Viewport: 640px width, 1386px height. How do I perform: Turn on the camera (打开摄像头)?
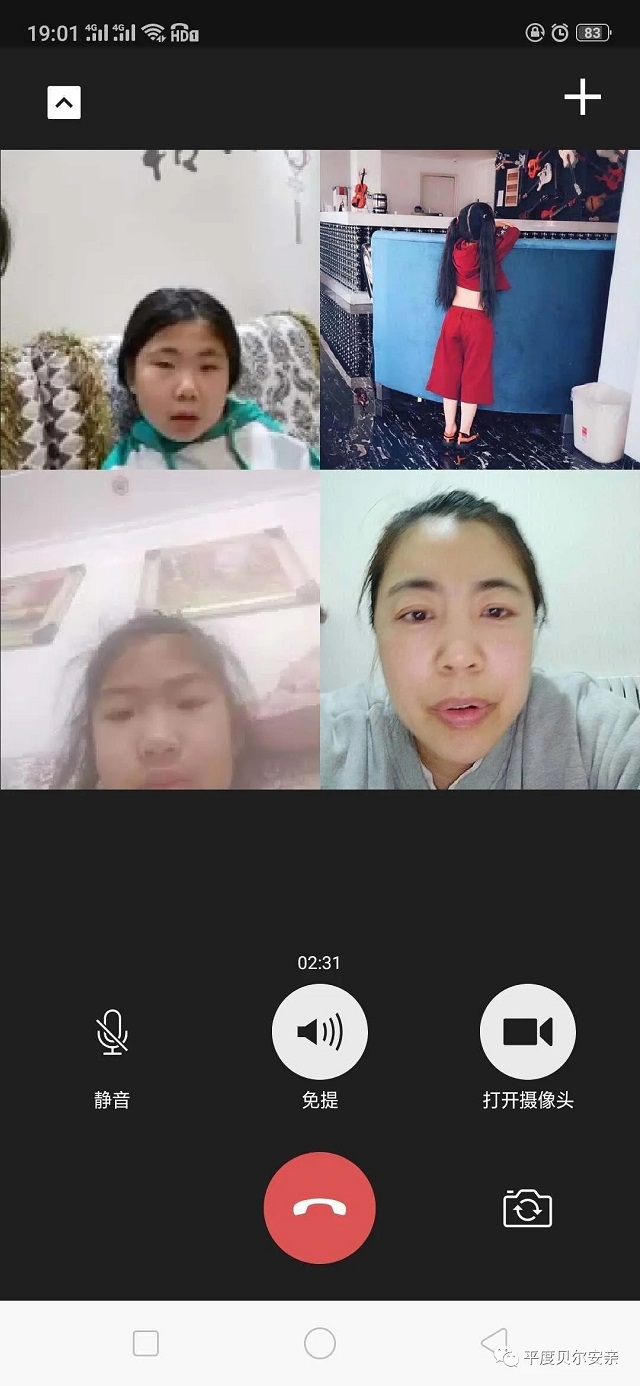tap(528, 1033)
